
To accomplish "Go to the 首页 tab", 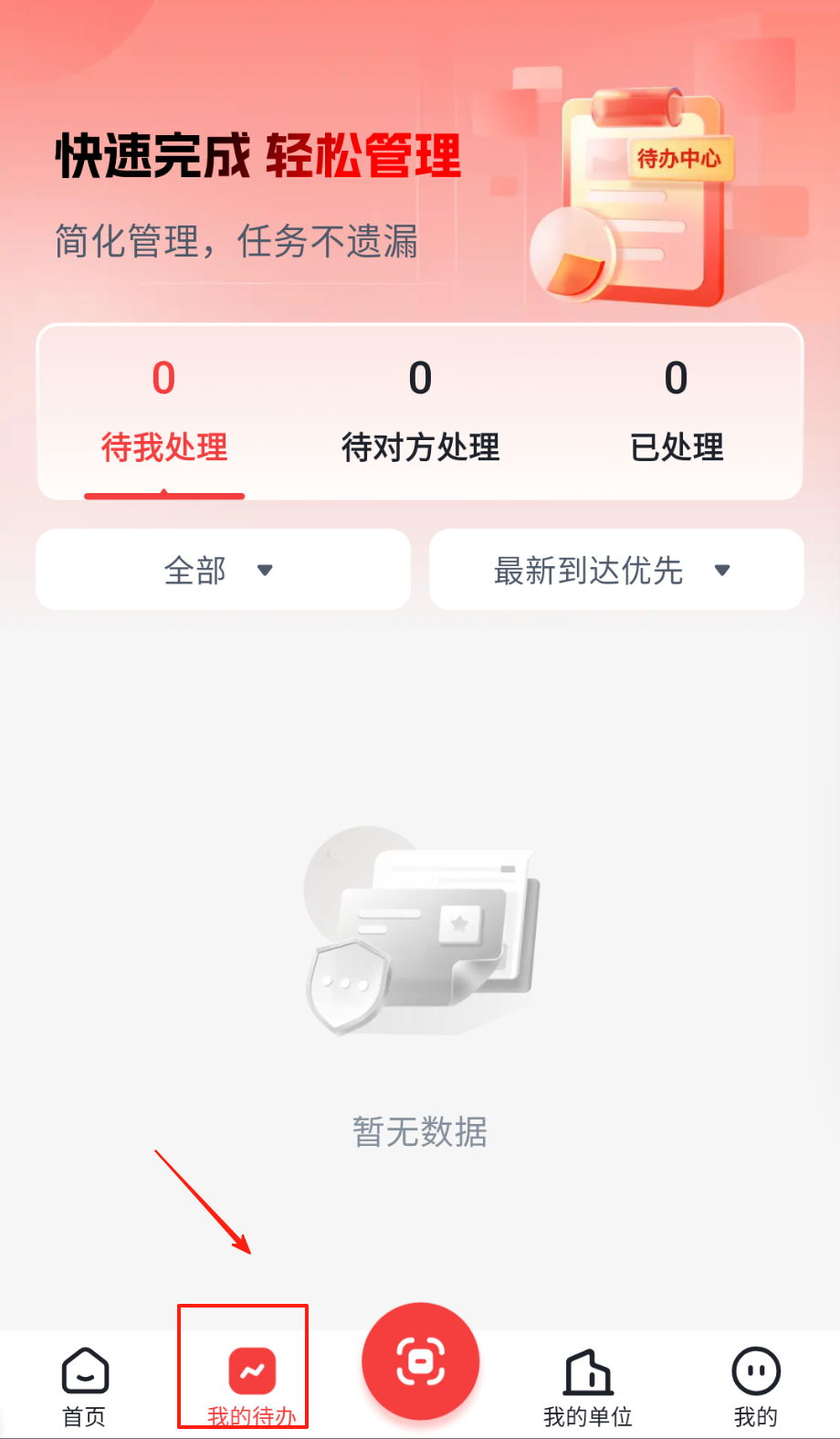I will tap(84, 1384).
